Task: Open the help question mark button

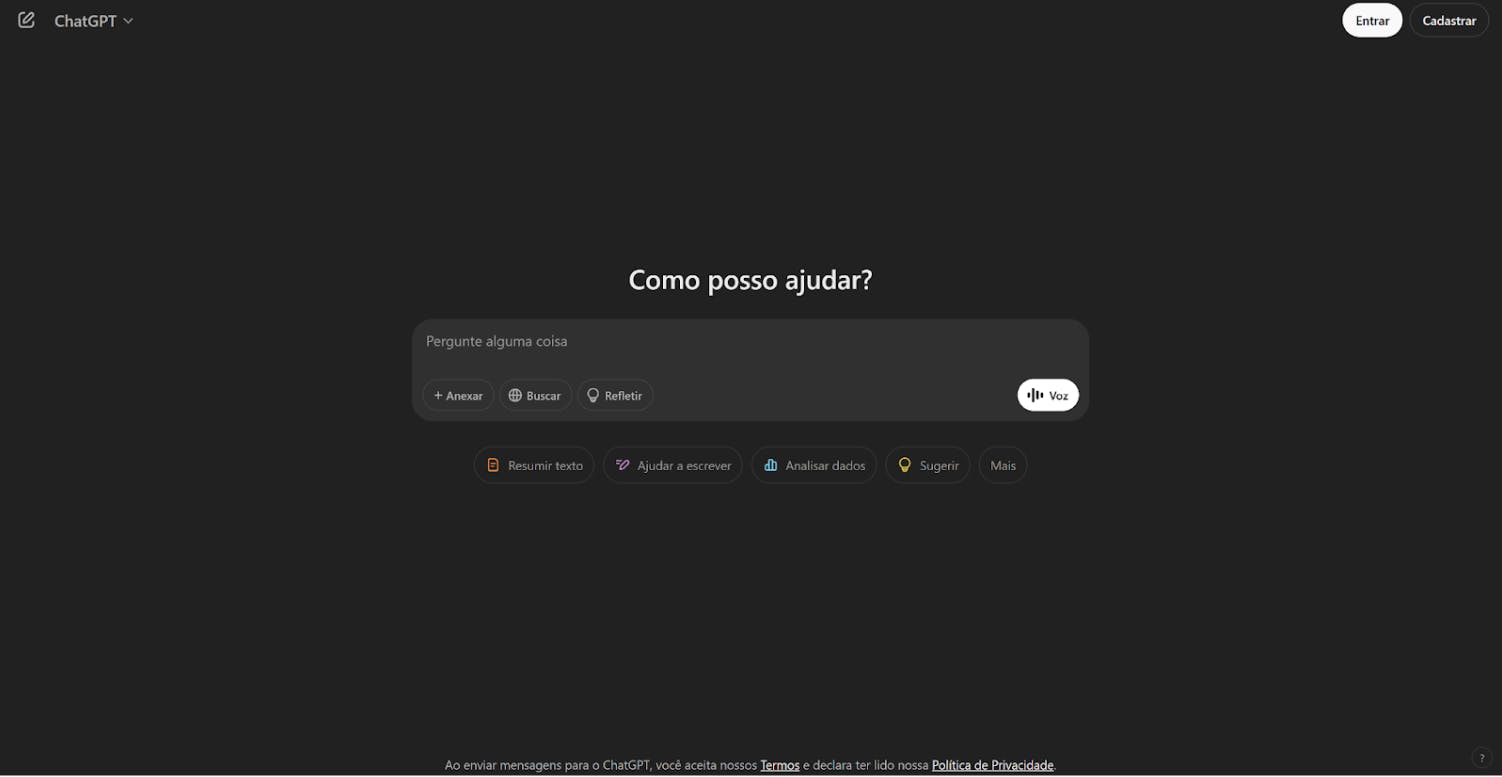Action: [1482, 758]
